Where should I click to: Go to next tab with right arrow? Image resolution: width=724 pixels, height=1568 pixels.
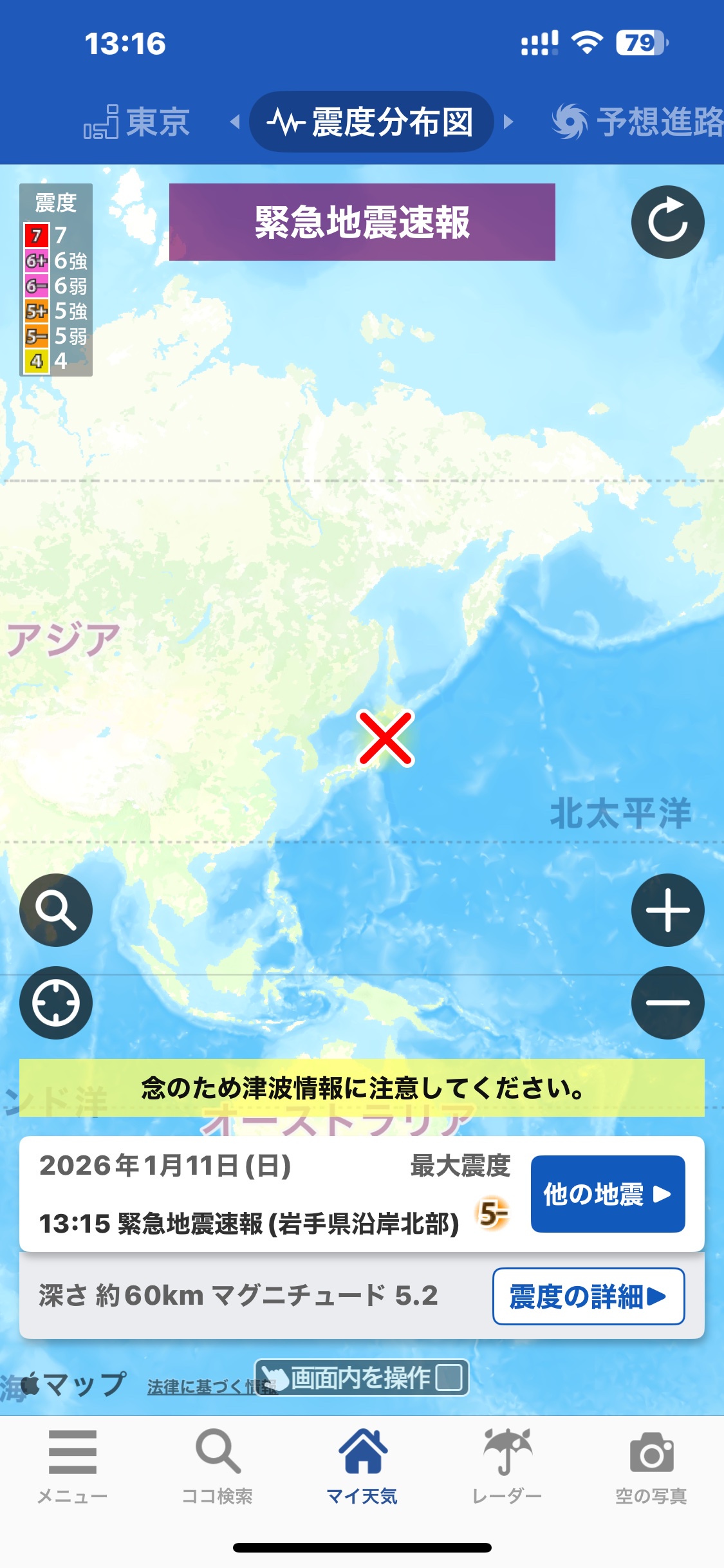pos(508,122)
